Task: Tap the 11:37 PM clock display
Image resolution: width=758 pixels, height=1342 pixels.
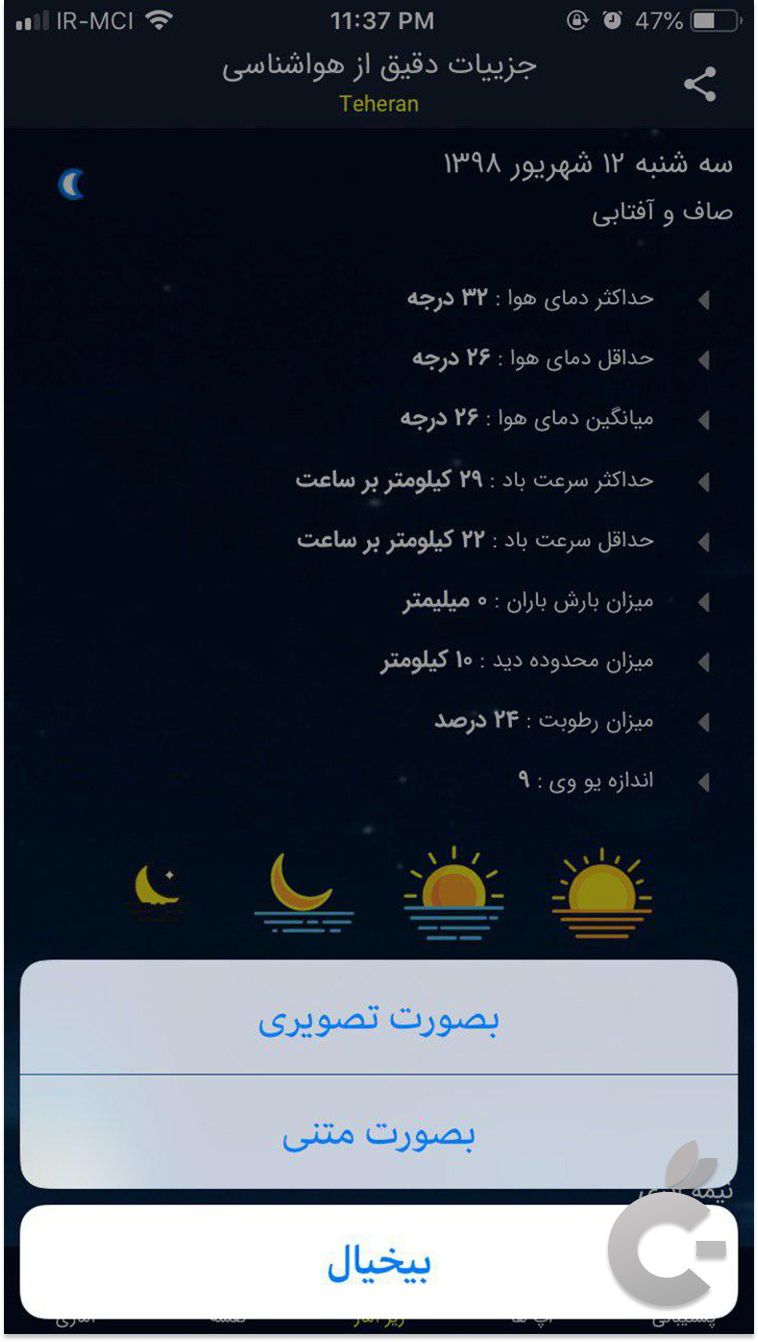Action: tap(381, 20)
